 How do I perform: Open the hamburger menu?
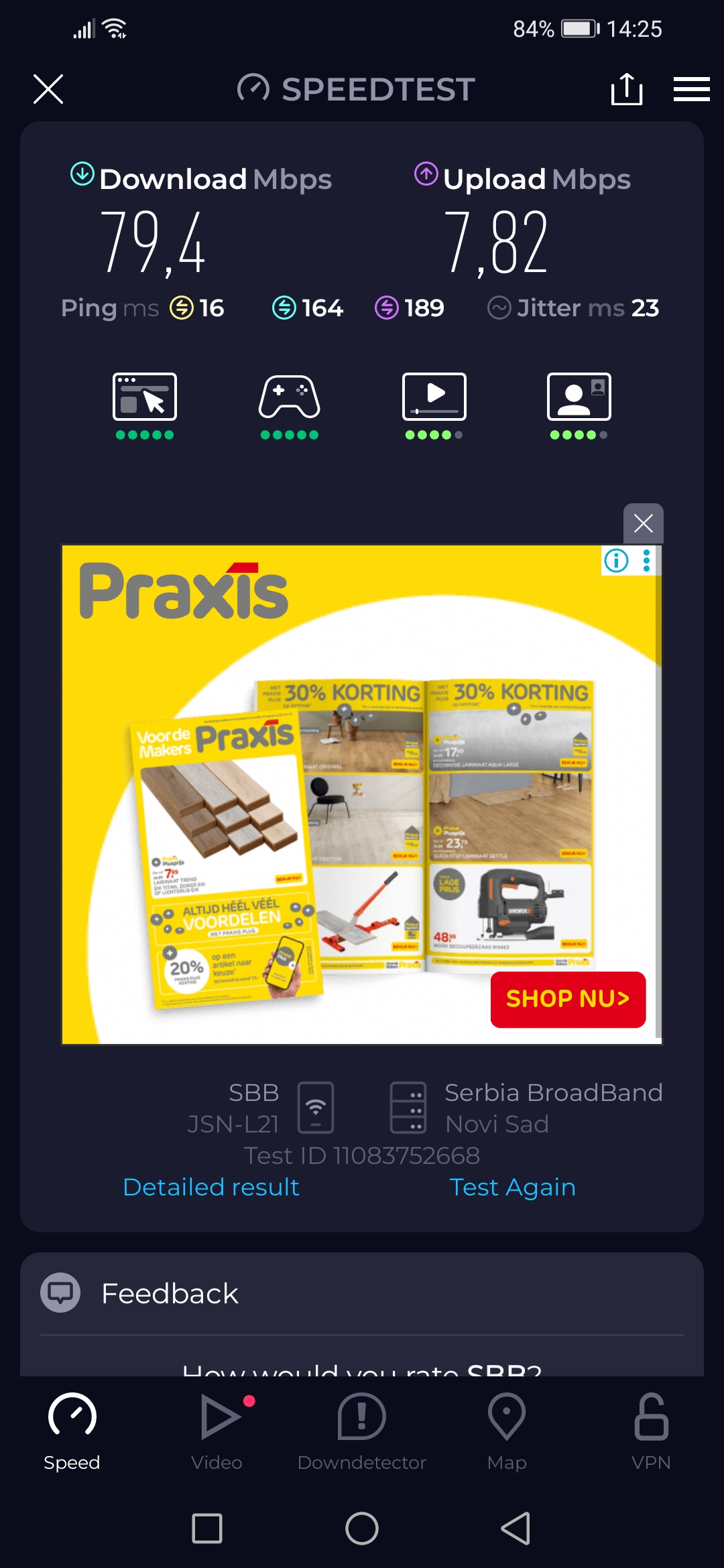(691, 89)
